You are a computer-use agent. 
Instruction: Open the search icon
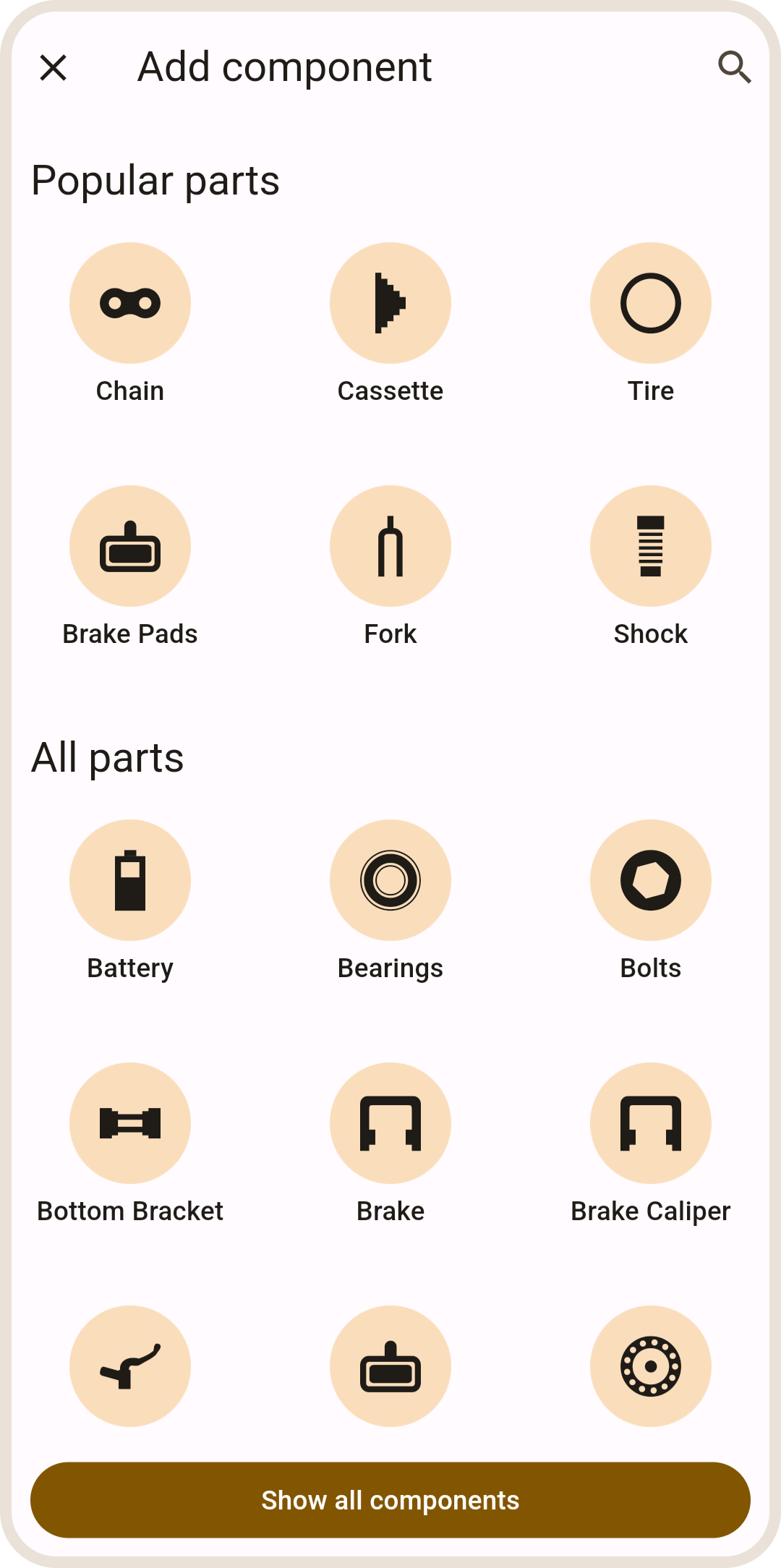coord(734,68)
